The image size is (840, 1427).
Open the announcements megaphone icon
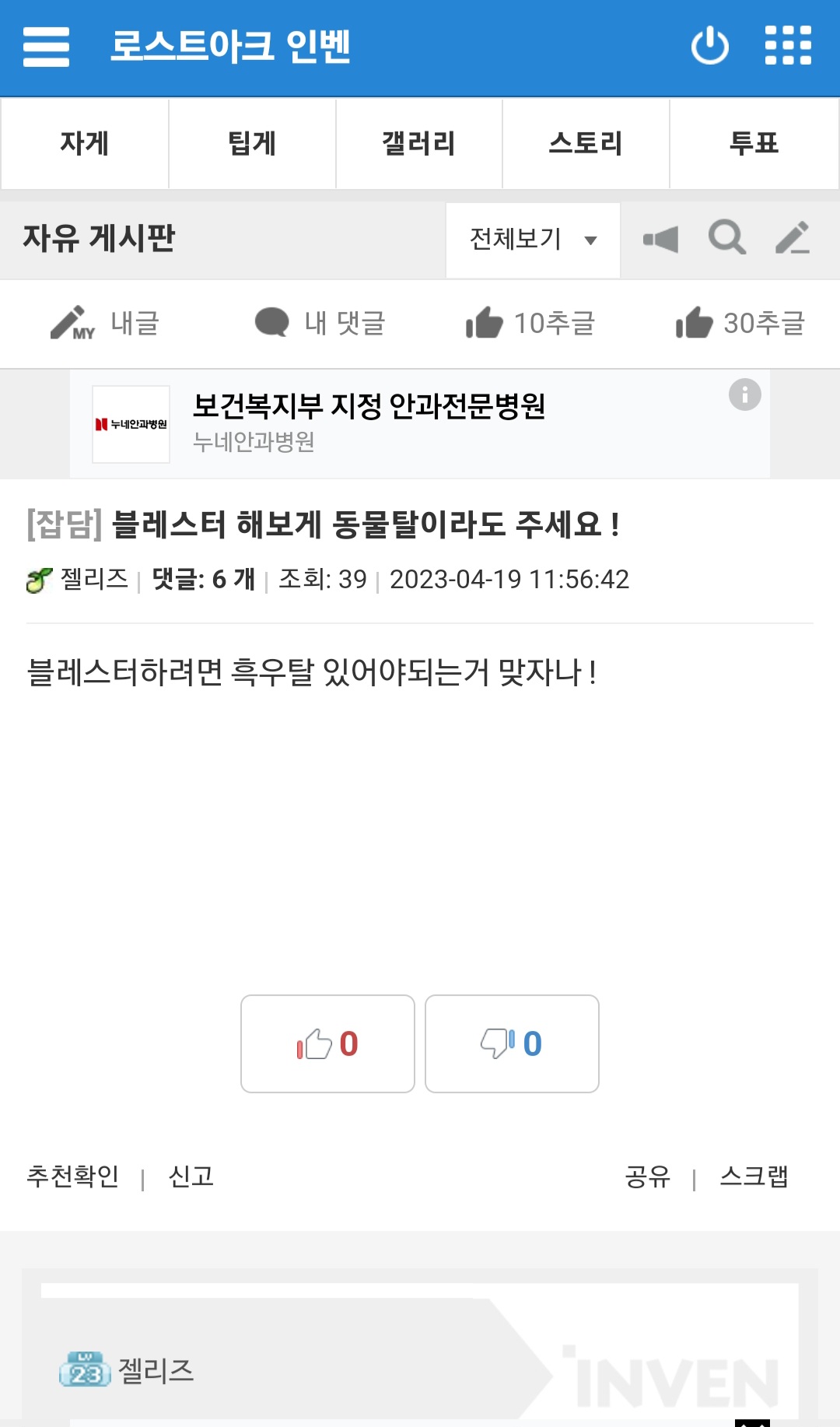point(660,239)
